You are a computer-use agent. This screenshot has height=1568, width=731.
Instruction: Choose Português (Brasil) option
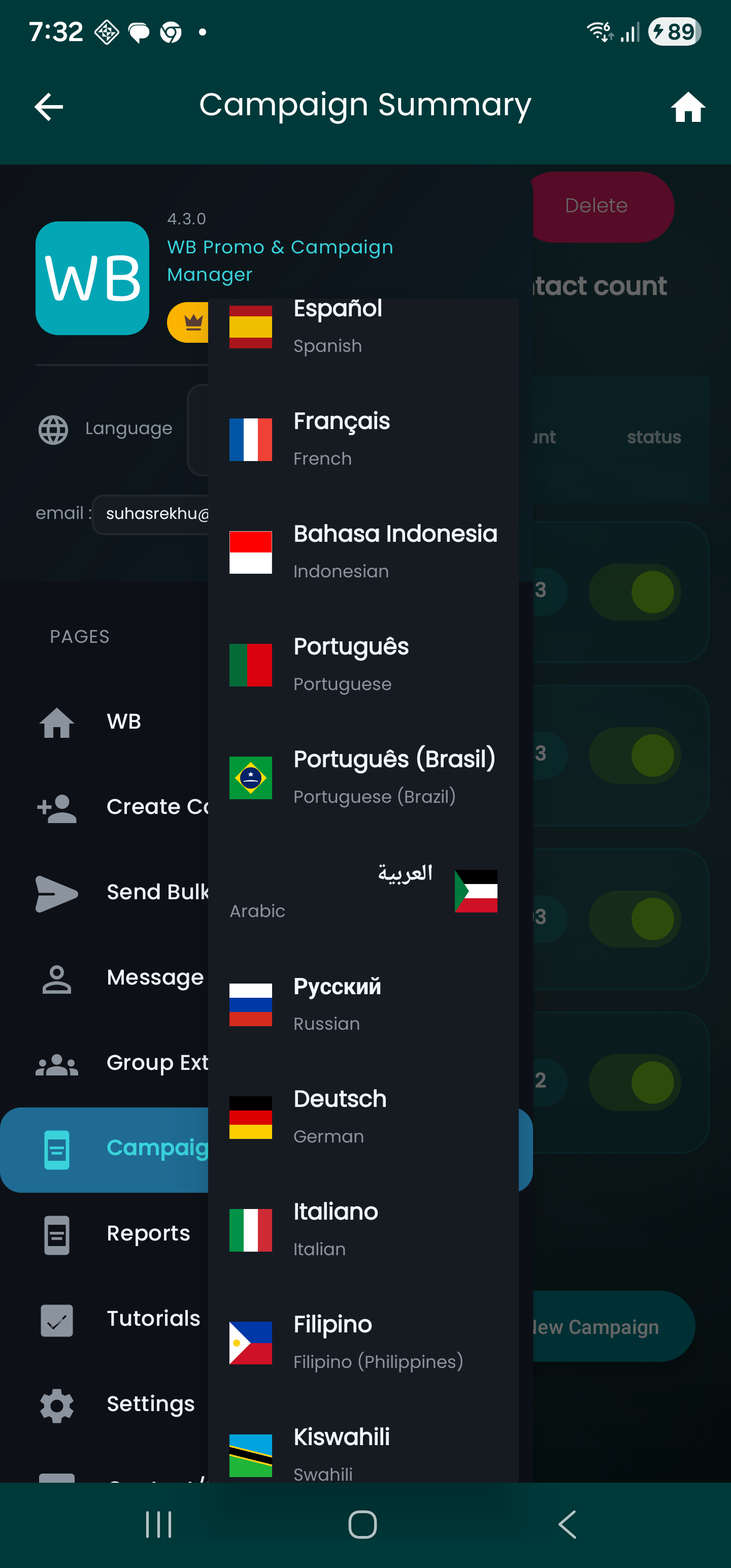[x=363, y=777]
